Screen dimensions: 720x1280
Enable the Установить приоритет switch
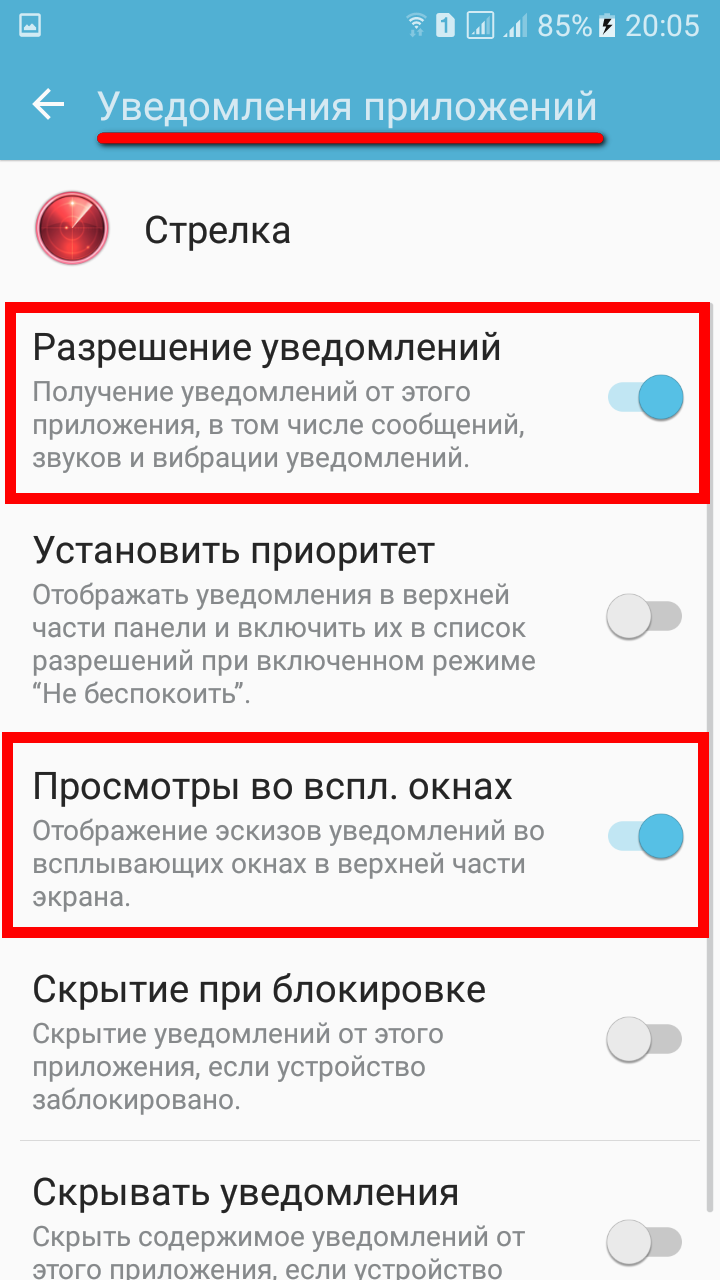coord(644,617)
